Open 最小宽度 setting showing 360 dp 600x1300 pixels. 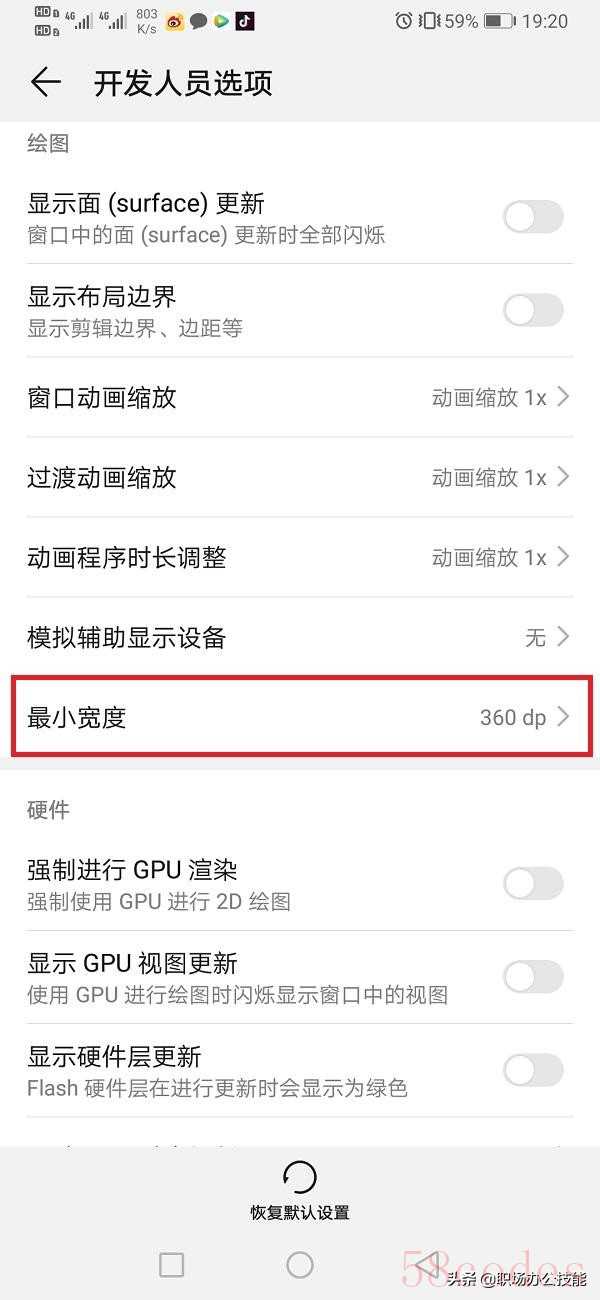298,717
